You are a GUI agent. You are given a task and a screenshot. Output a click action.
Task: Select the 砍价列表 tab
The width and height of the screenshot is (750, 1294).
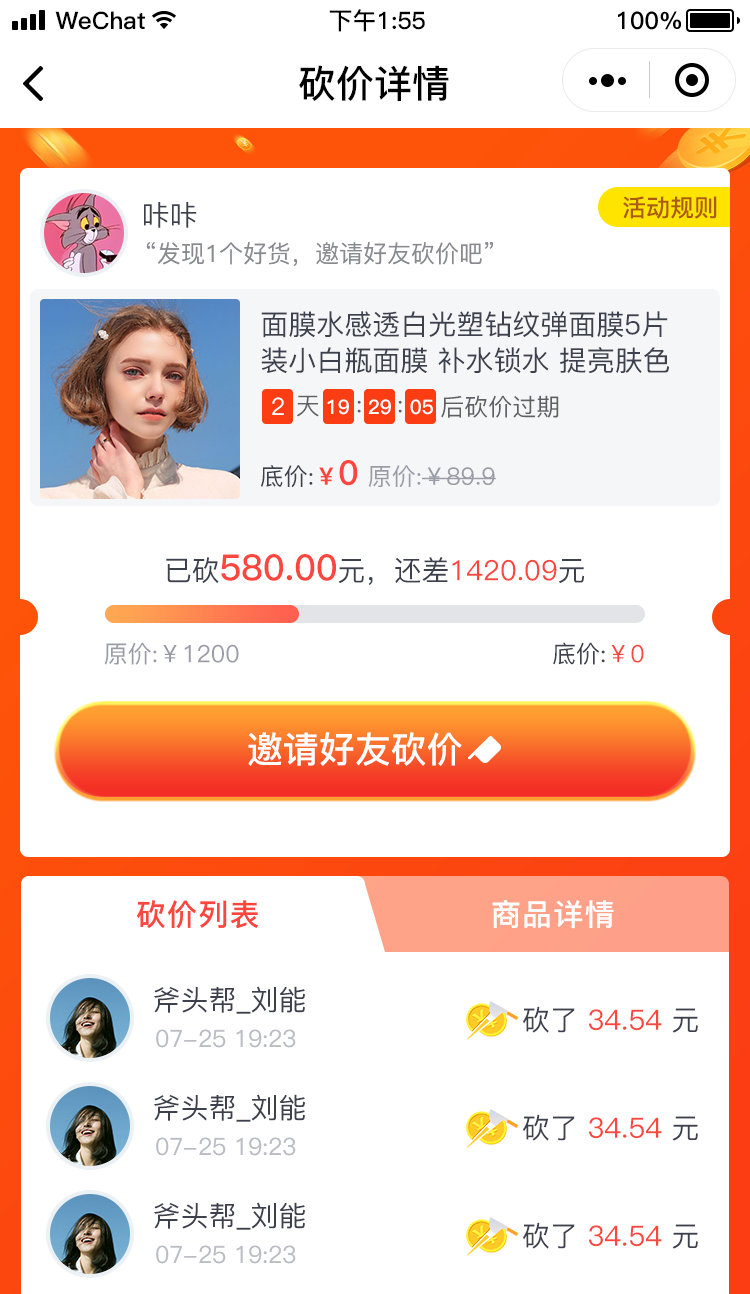[195, 913]
